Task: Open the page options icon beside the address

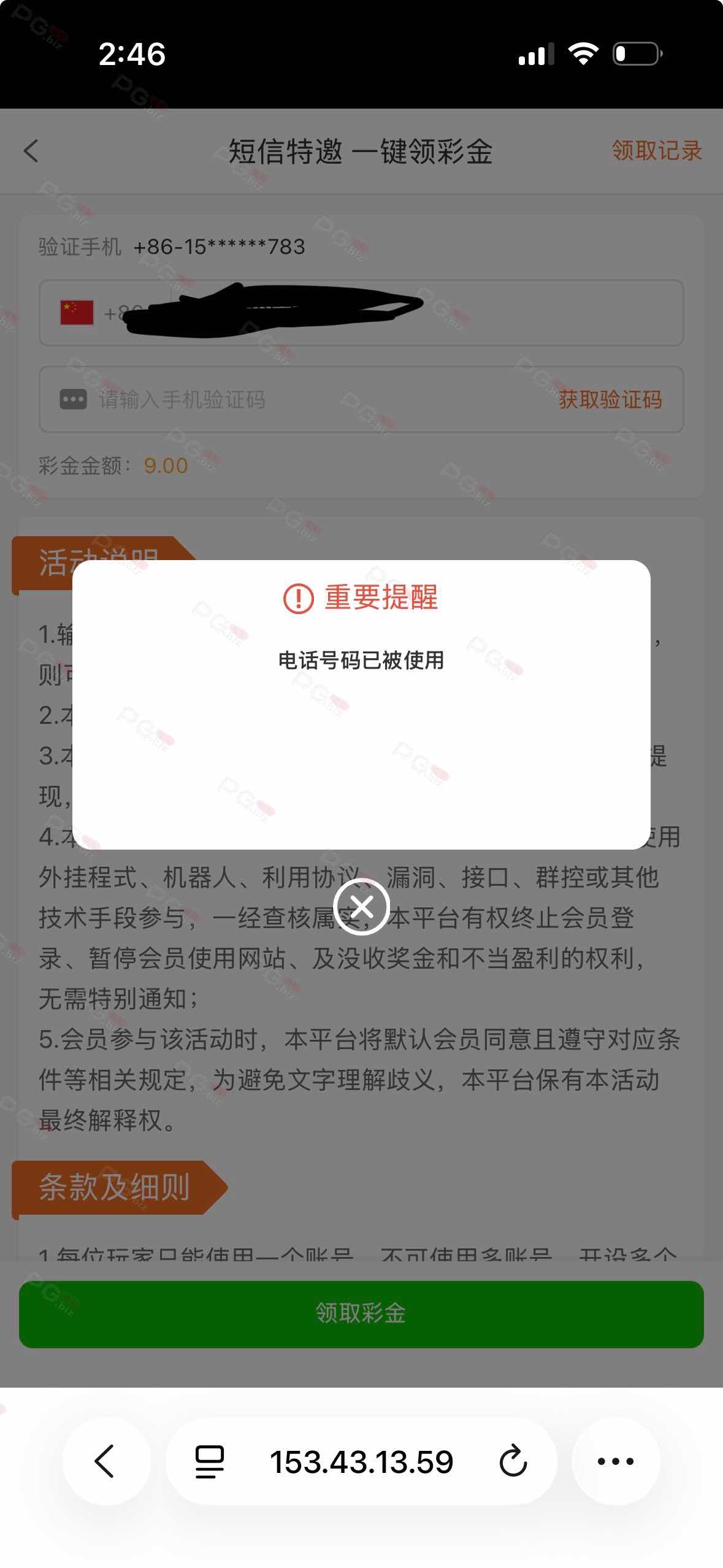Action: click(209, 1461)
